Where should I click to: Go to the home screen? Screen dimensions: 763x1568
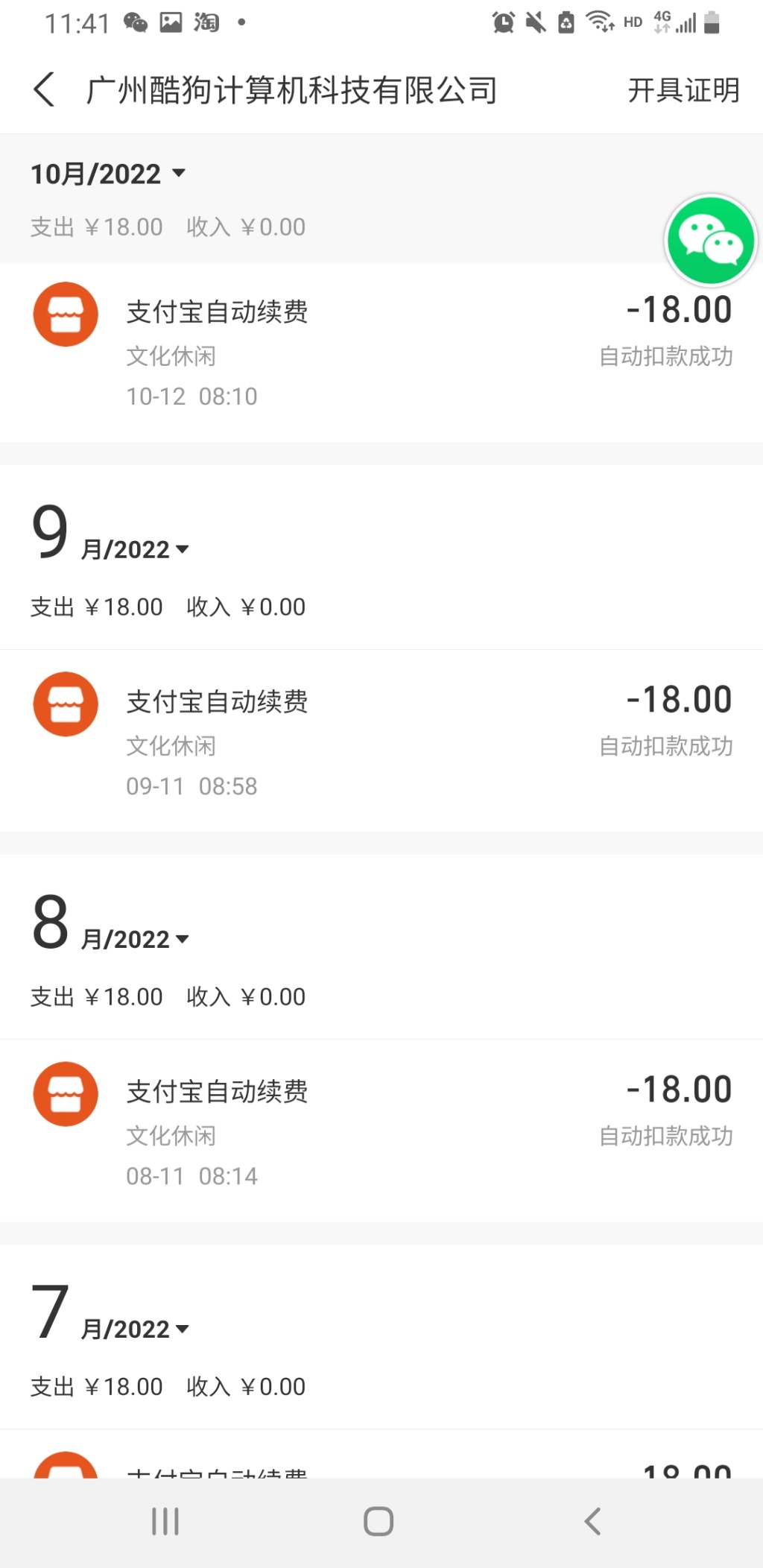(x=379, y=1522)
